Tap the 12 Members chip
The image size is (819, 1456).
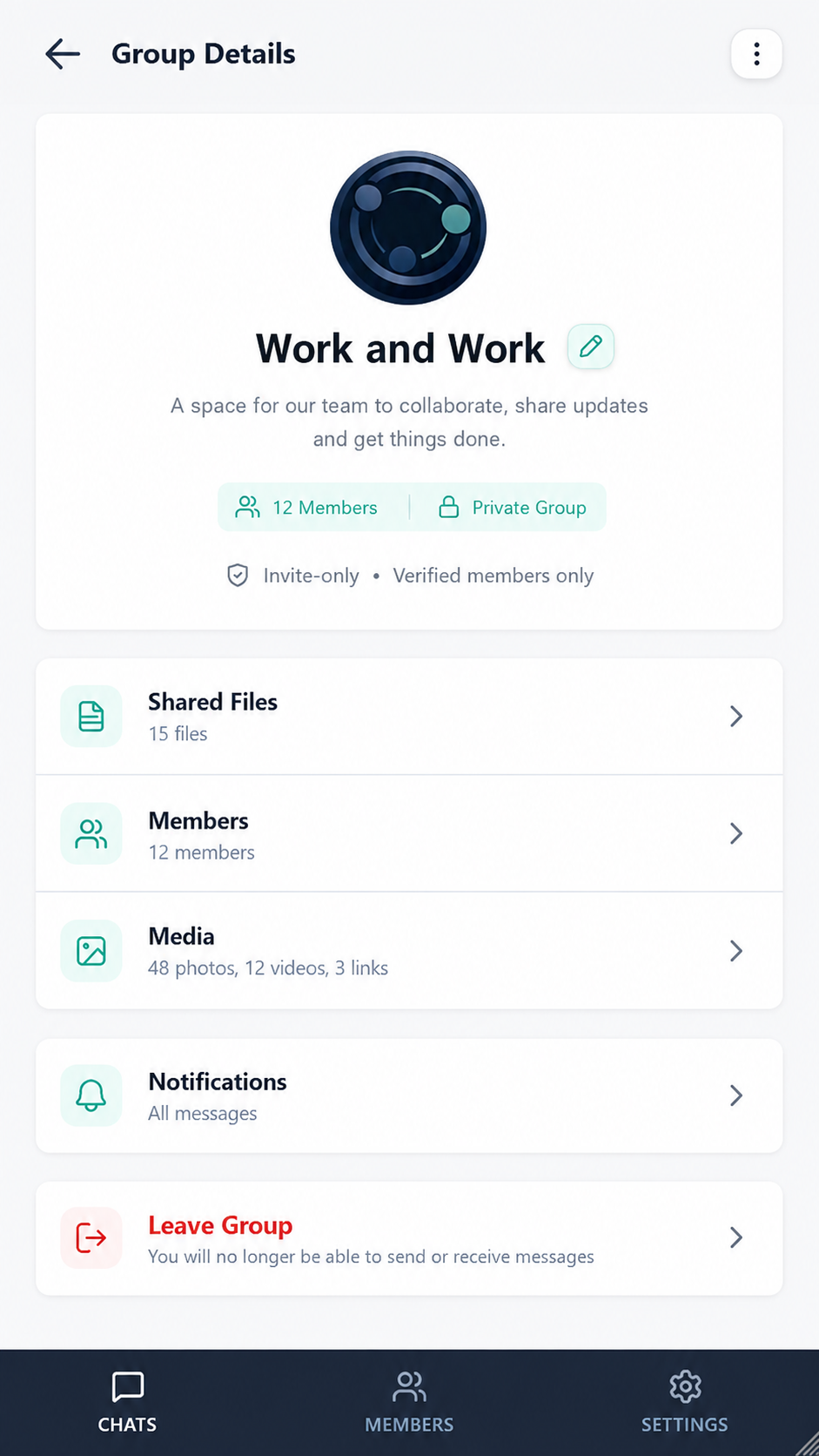pyautogui.click(x=306, y=508)
